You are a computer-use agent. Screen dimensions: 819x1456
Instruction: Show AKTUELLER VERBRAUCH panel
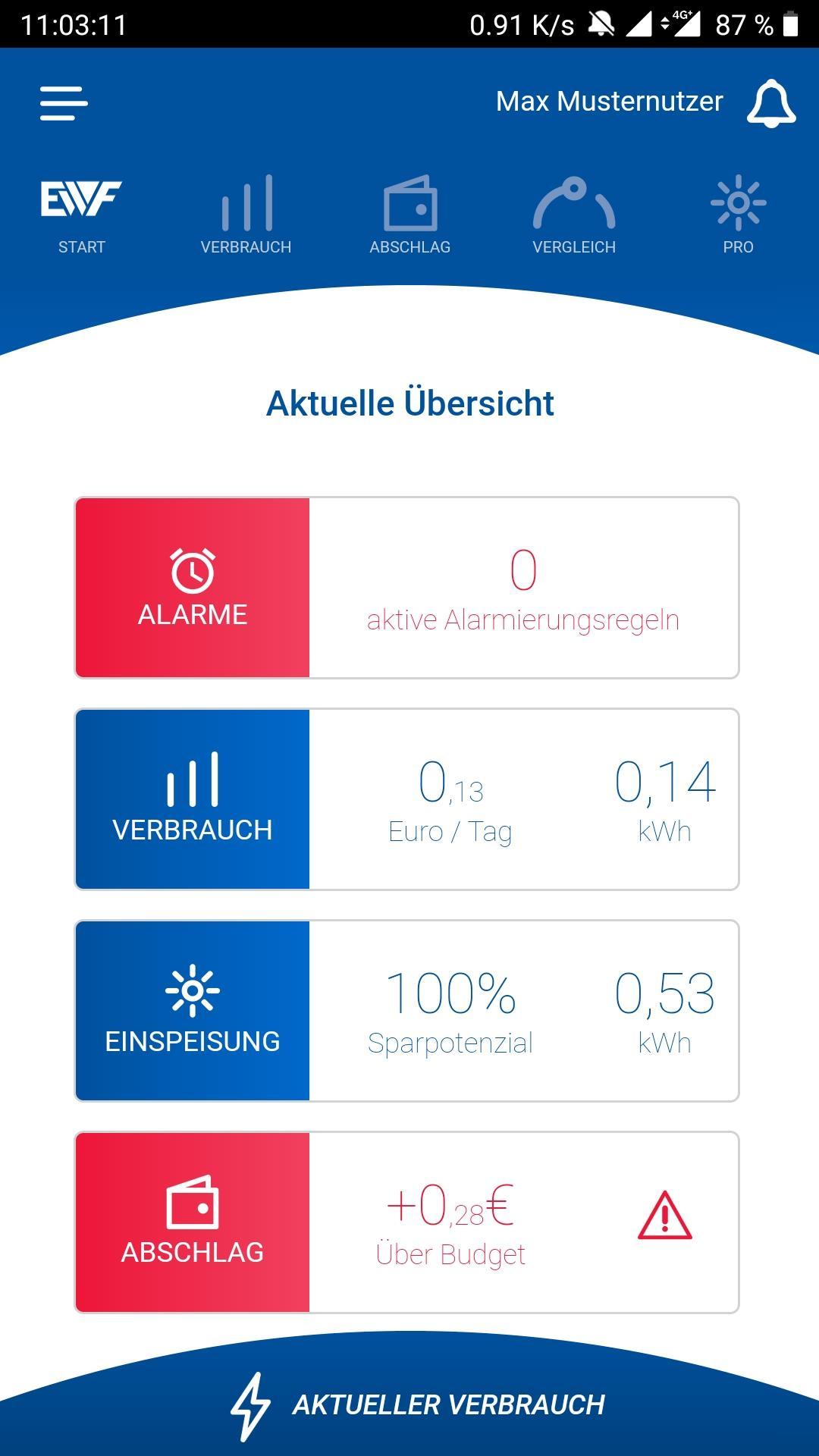(x=417, y=1404)
